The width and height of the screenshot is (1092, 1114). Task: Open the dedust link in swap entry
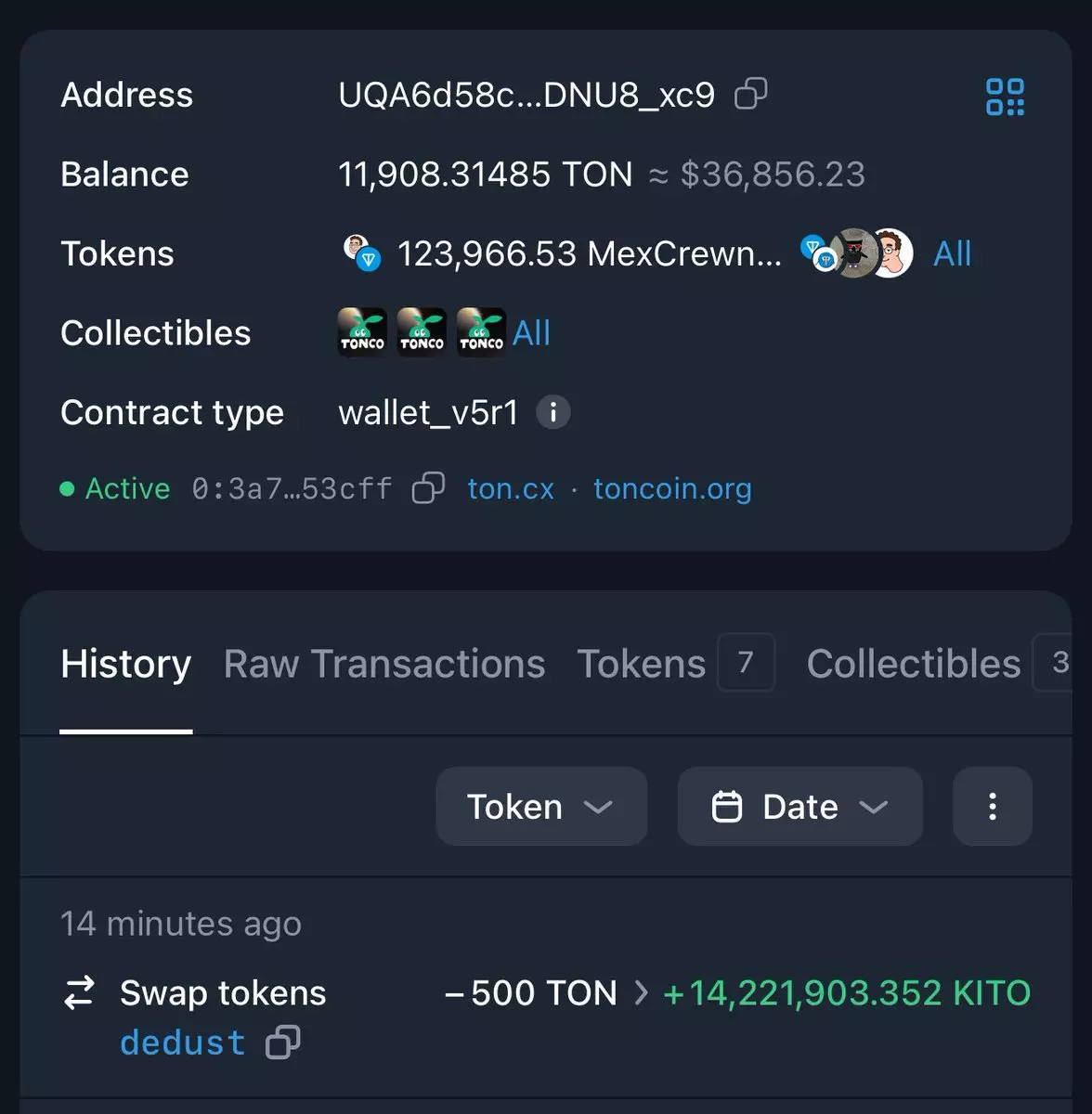(x=183, y=1043)
